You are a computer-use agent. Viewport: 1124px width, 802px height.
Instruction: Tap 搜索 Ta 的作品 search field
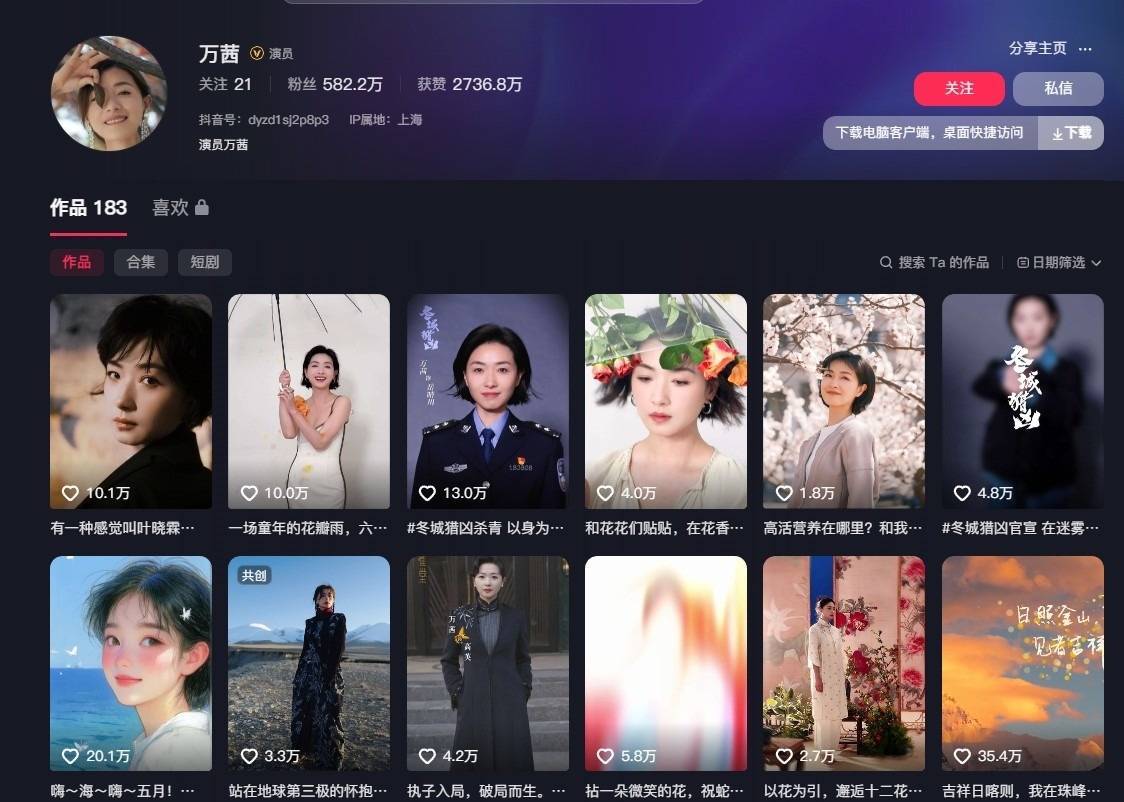coord(935,262)
